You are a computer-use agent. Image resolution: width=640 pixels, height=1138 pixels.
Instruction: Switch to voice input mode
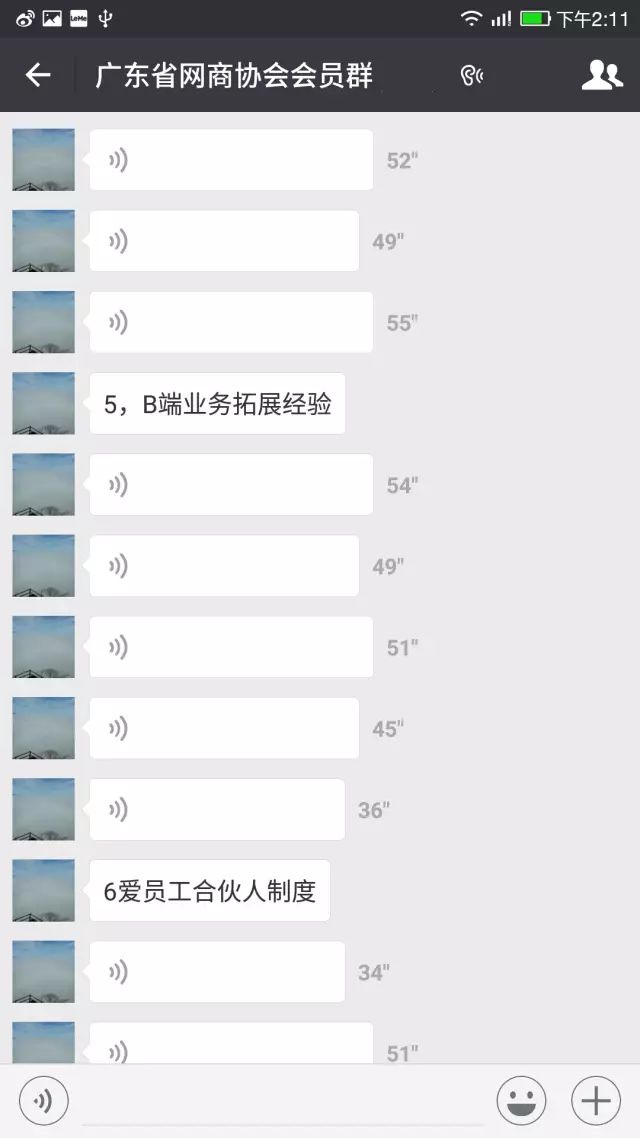44,1101
